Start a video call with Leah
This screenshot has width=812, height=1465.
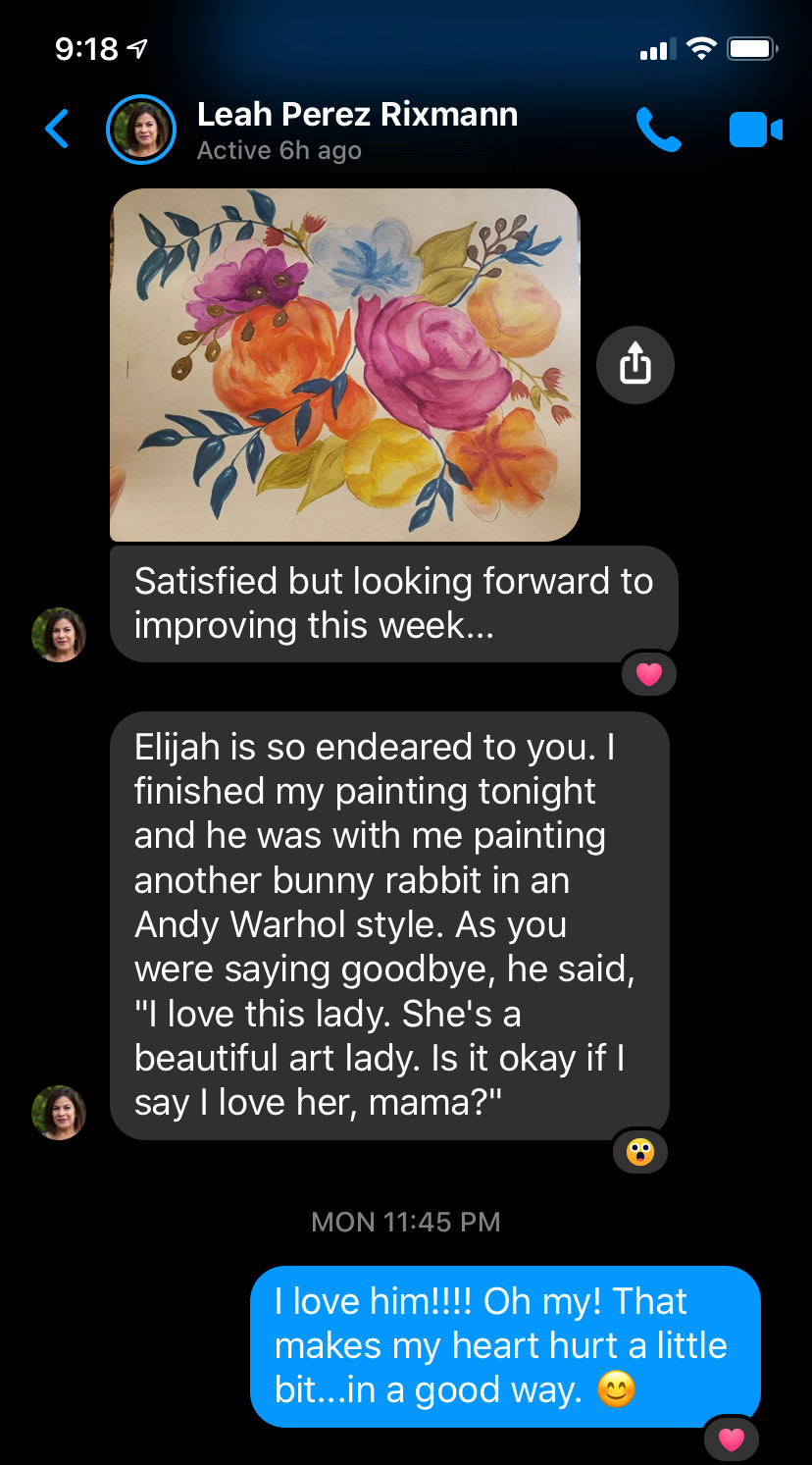pyautogui.click(x=755, y=130)
